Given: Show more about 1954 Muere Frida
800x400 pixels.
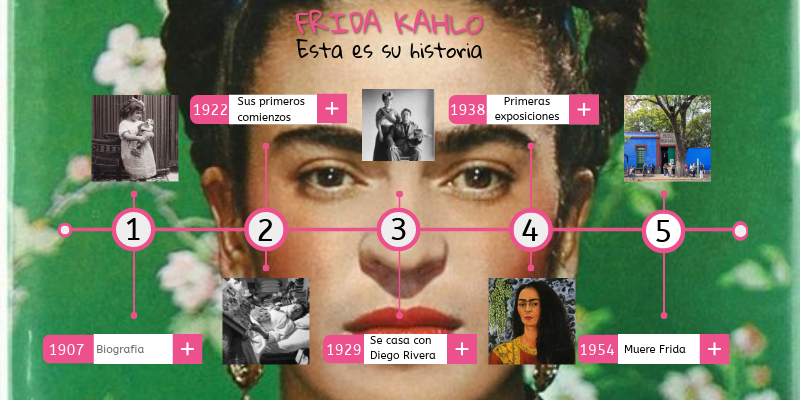Looking at the screenshot, I should point(713,349).
